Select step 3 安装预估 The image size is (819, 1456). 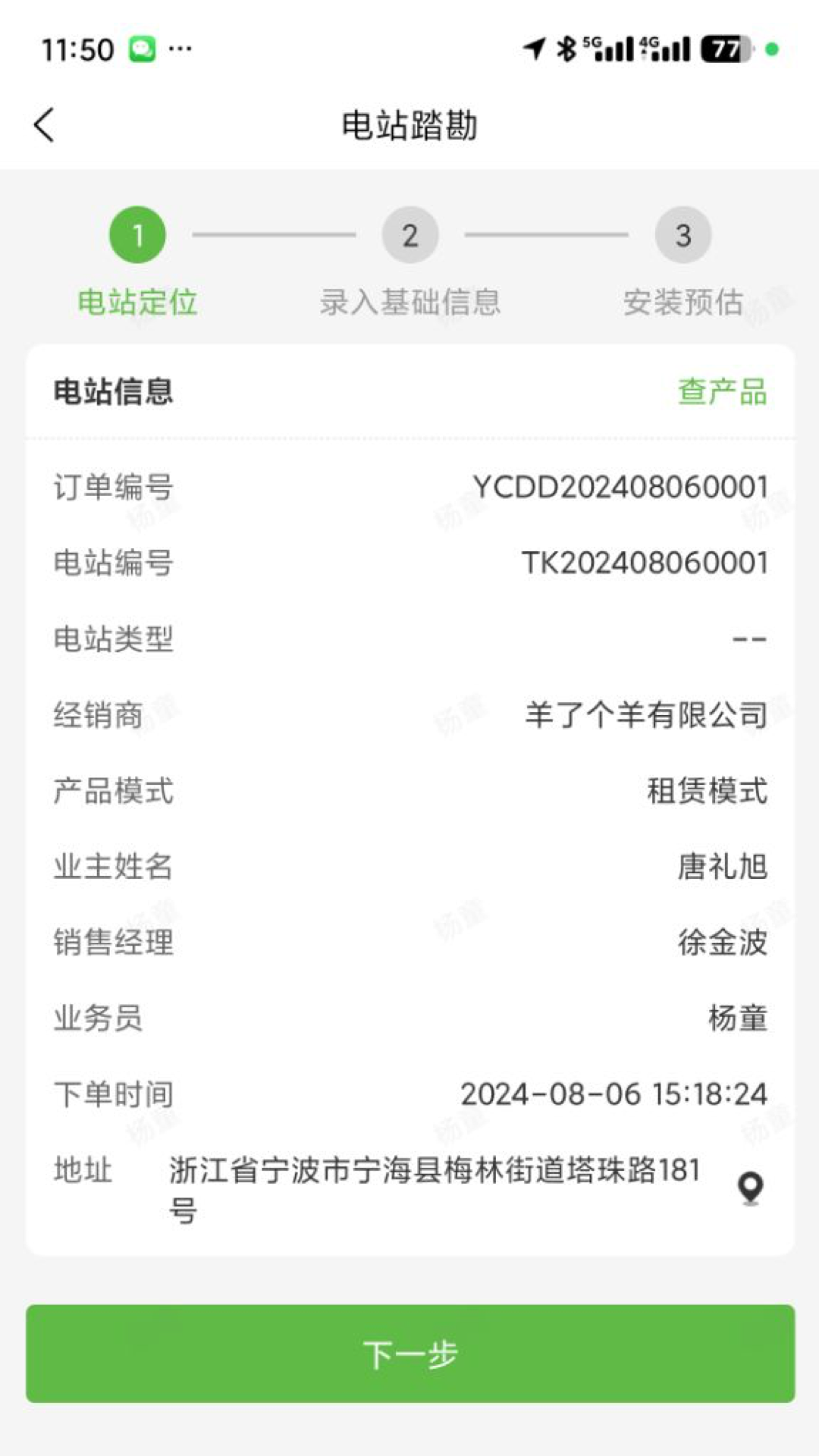682,236
